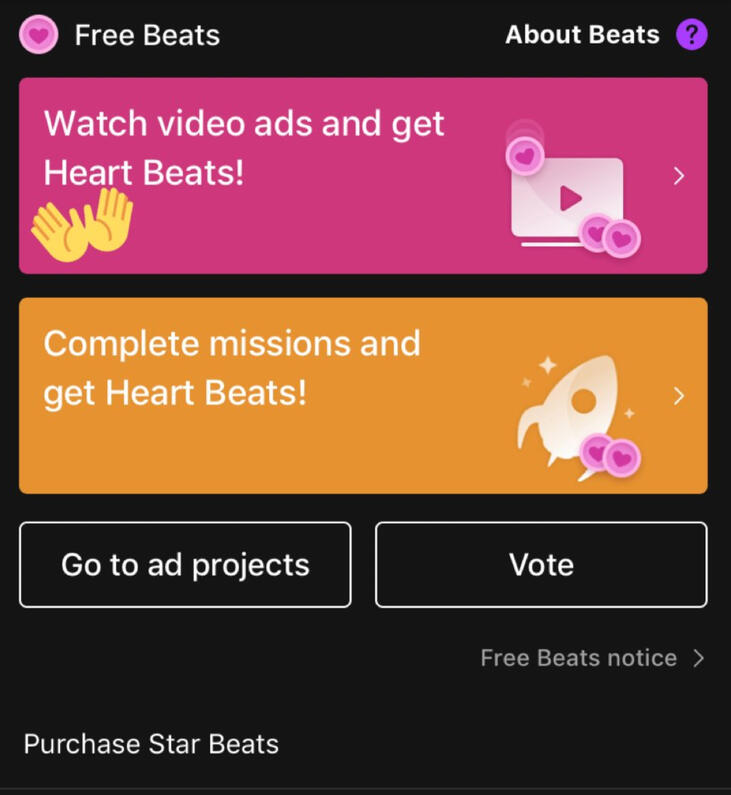This screenshot has width=731, height=795.
Task: Select the Vote button
Action: pos(541,565)
